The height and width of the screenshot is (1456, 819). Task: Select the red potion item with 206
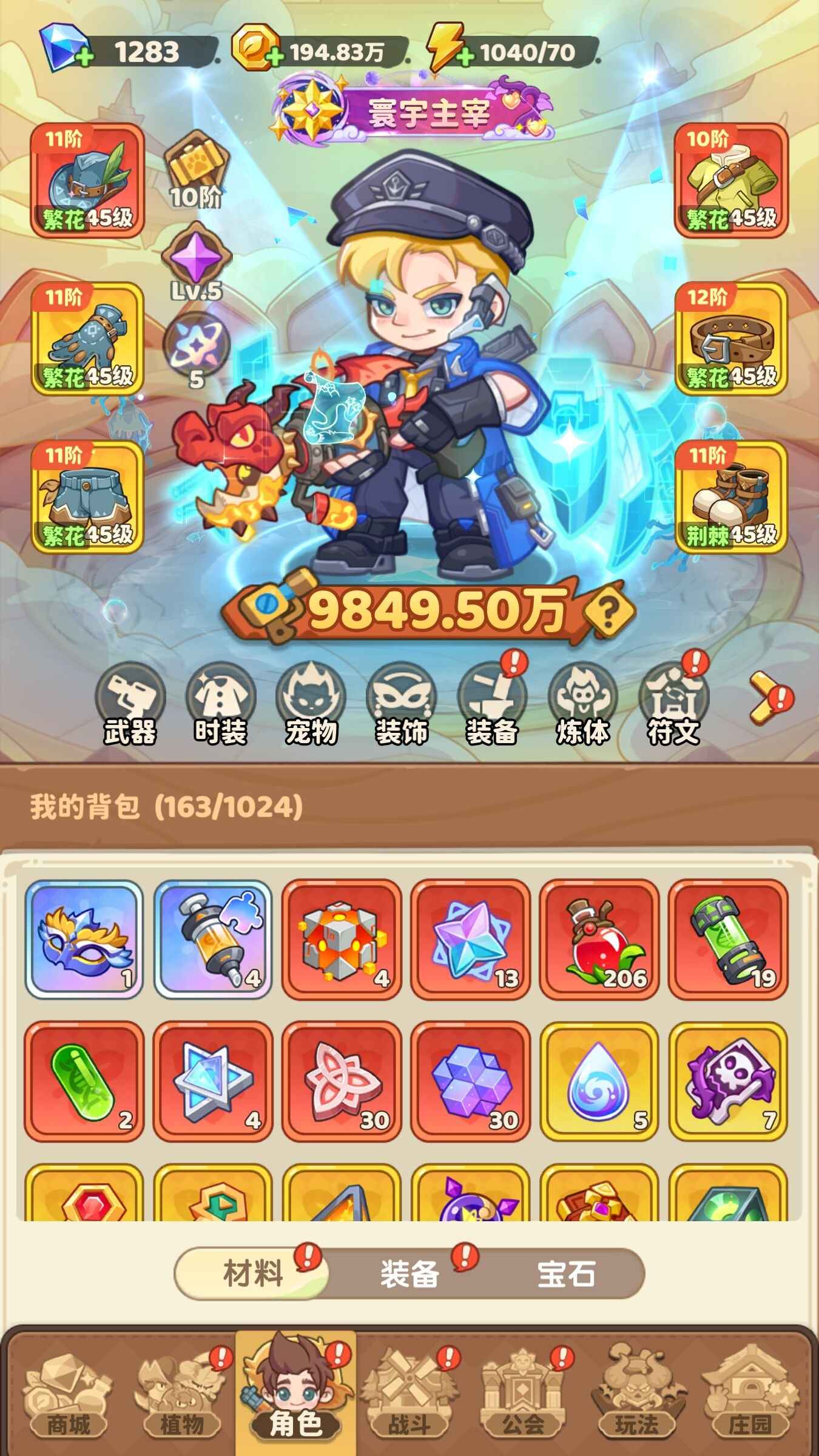pyautogui.click(x=599, y=939)
